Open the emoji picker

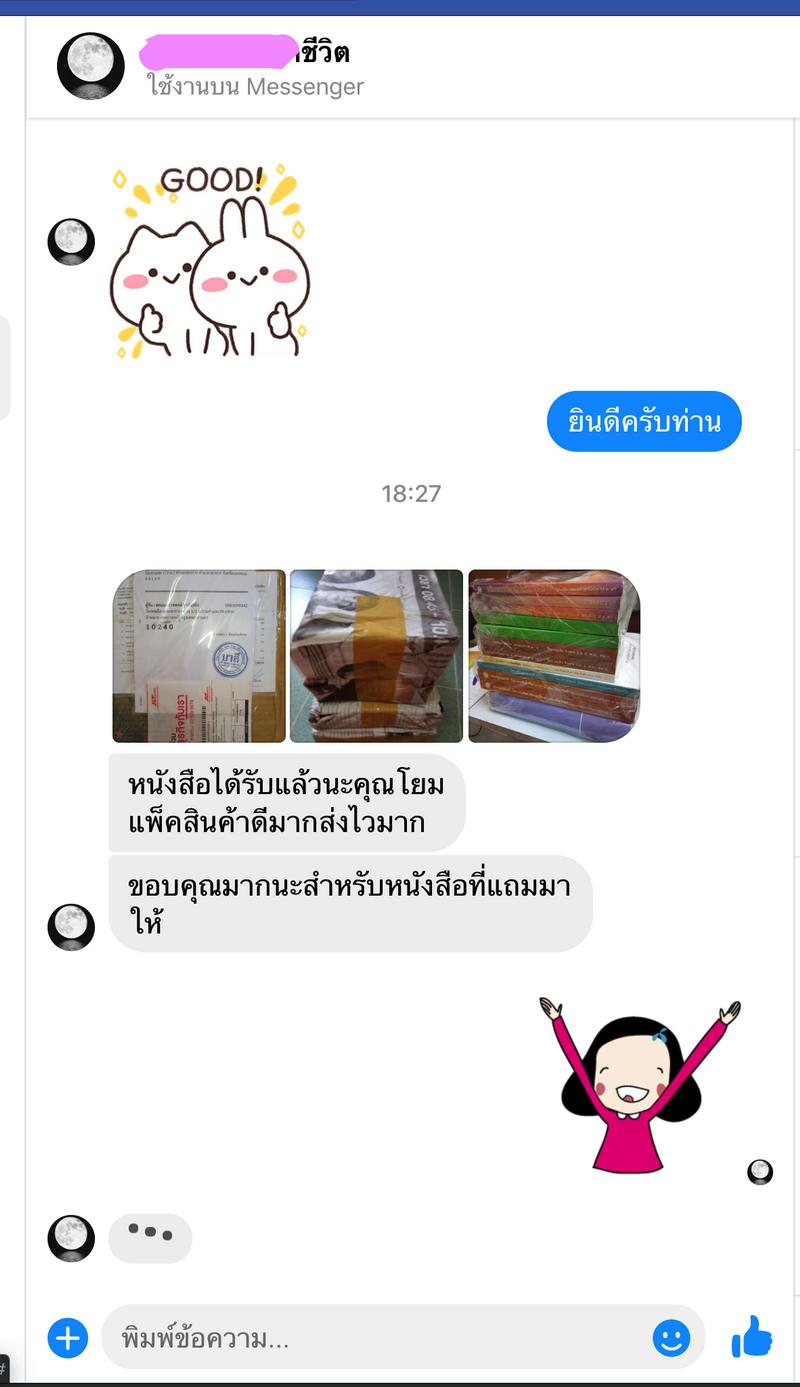tap(671, 1337)
